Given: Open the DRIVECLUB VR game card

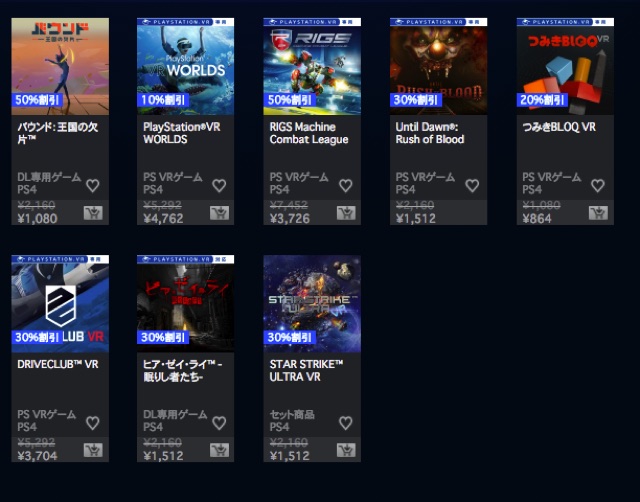Looking at the screenshot, I should tap(60, 302).
